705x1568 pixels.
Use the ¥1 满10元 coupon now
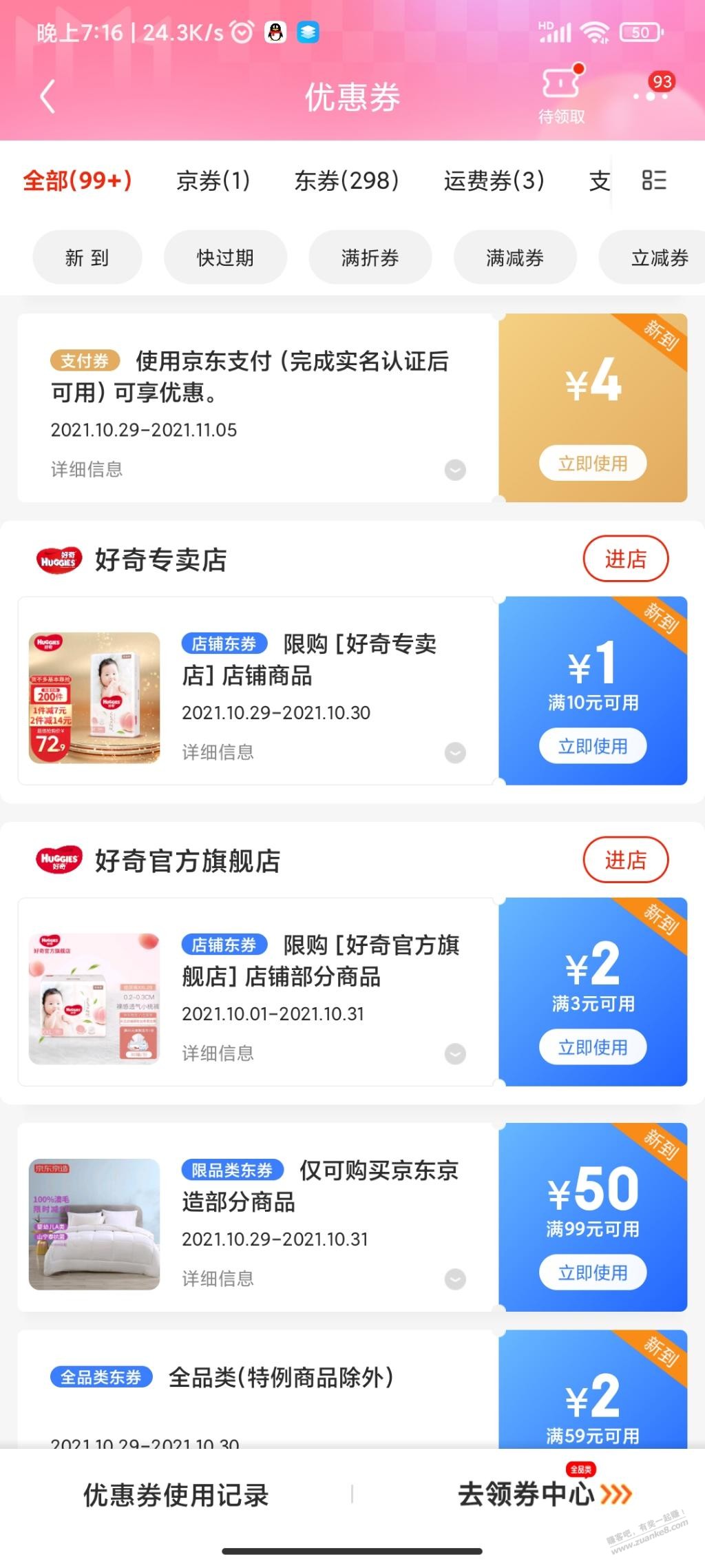coord(593,746)
